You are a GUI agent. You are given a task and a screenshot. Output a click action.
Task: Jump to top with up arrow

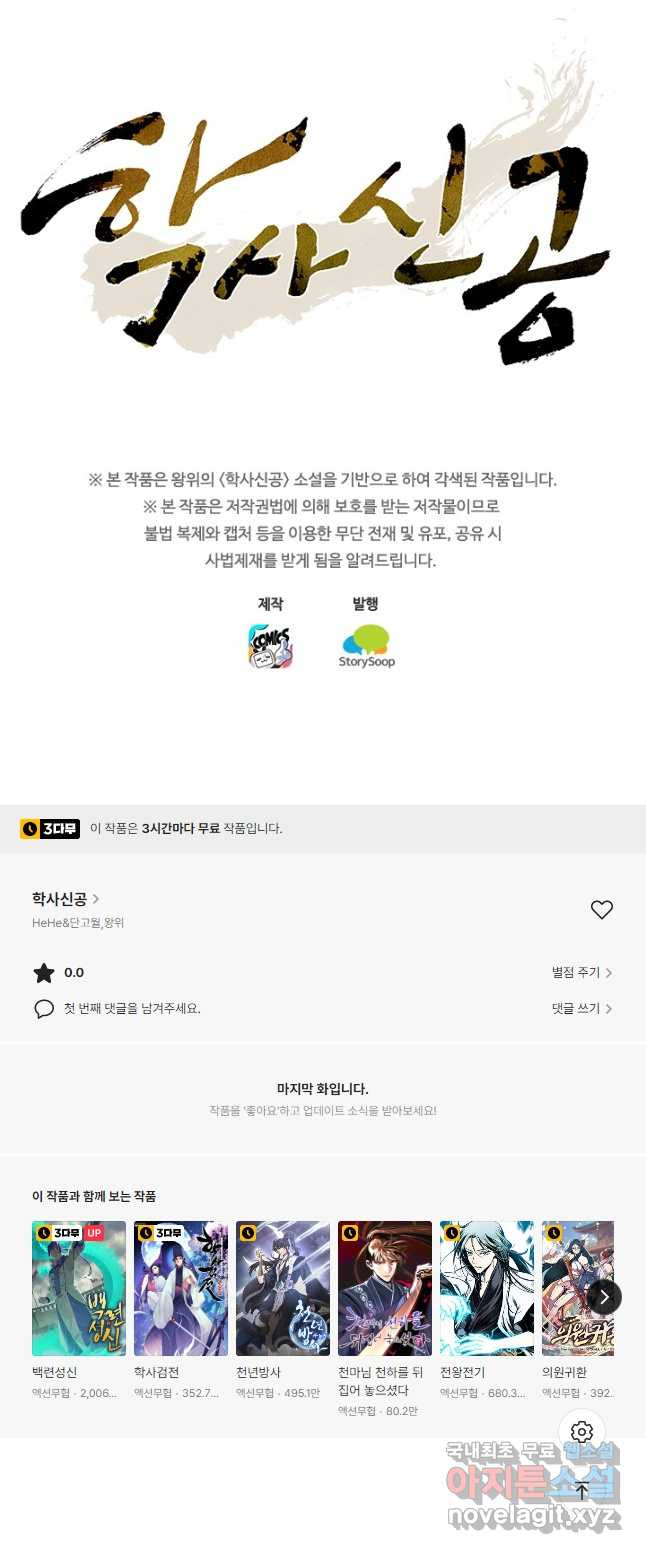point(582,1490)
